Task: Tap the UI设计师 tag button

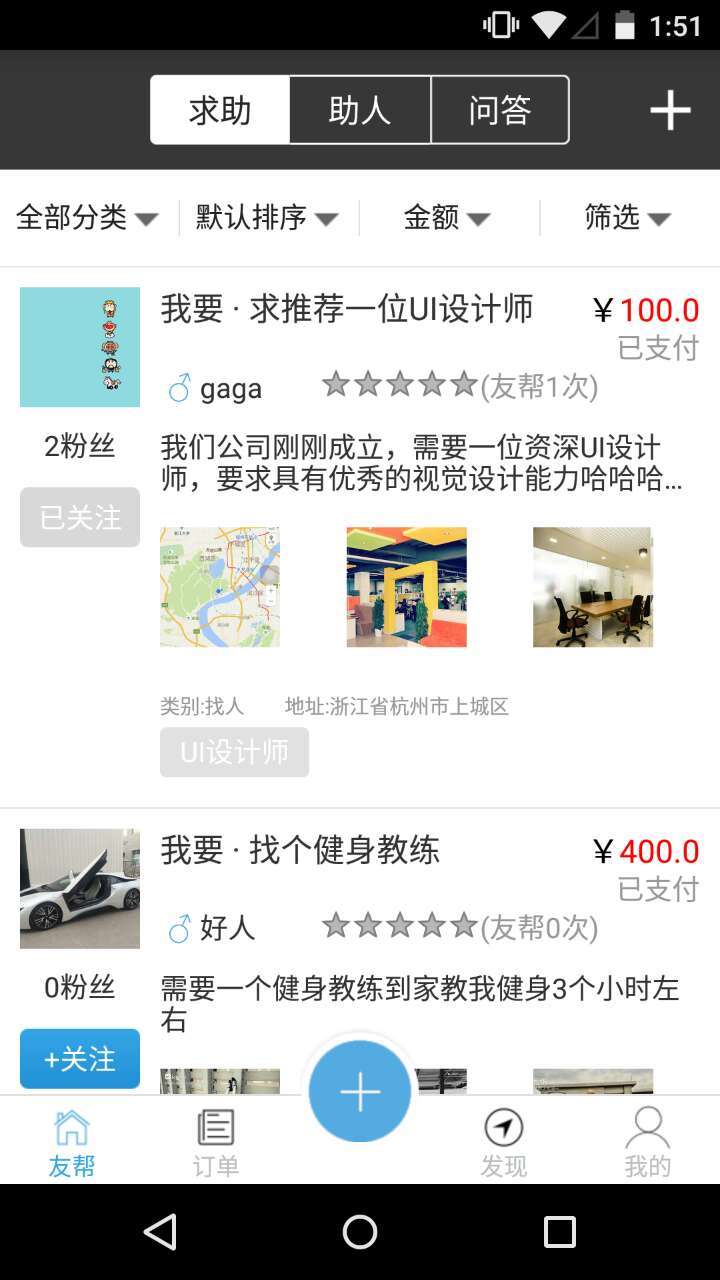Action: point(234,752)
